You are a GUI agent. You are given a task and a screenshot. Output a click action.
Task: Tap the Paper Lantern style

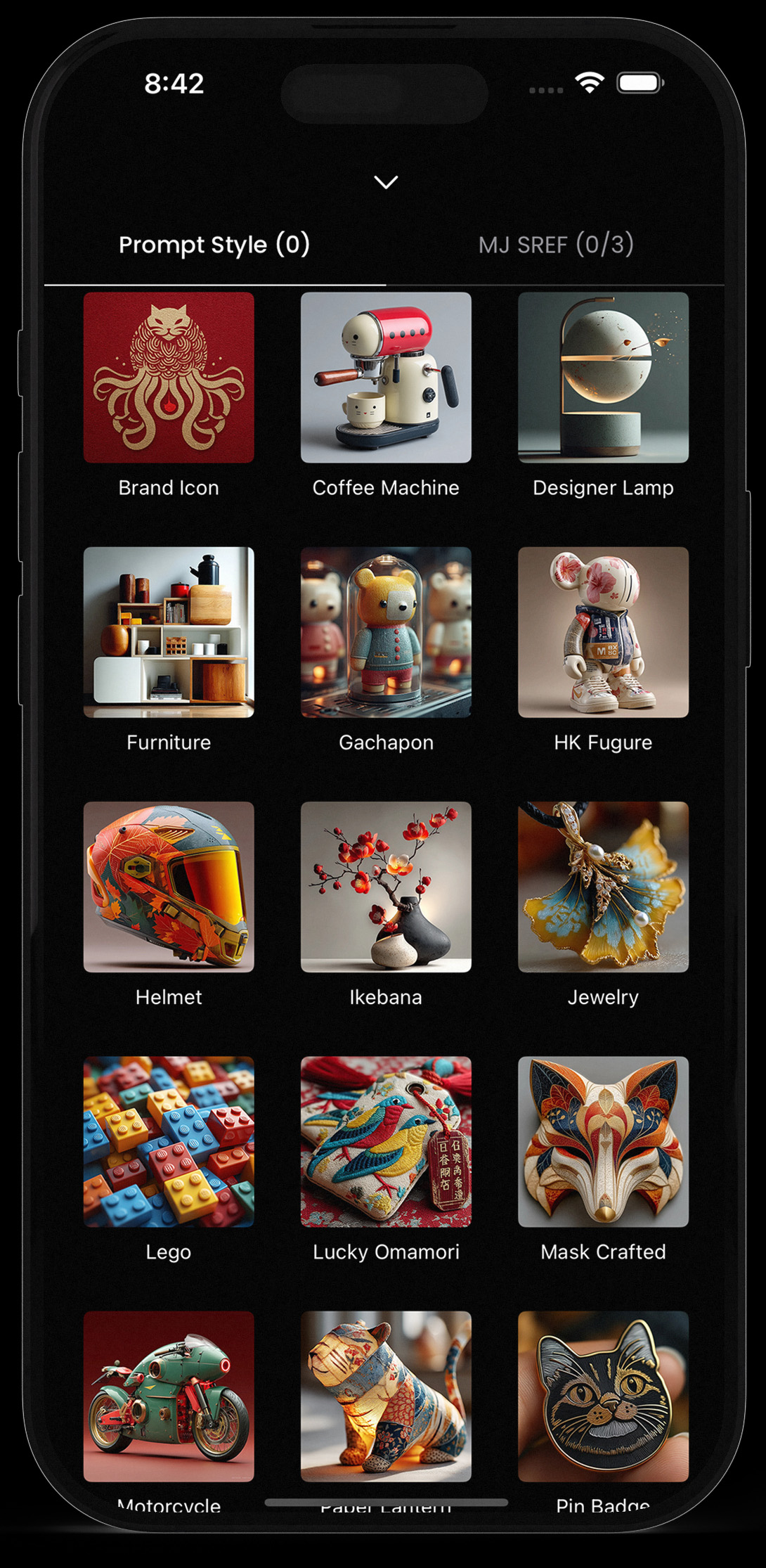tap(386, 1396)
